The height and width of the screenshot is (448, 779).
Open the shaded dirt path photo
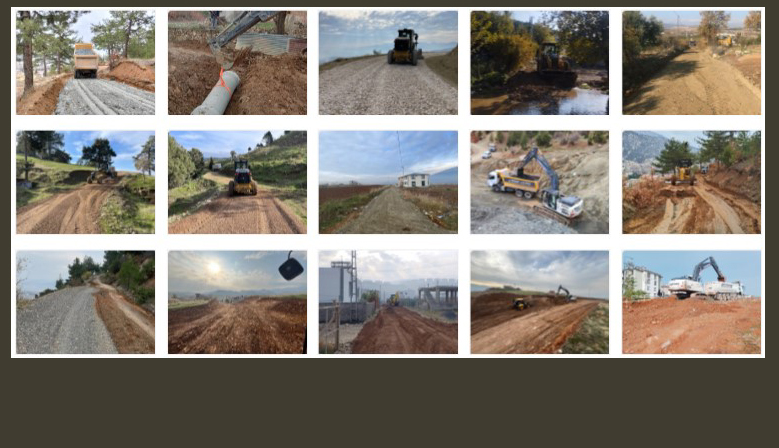(691, 63)
